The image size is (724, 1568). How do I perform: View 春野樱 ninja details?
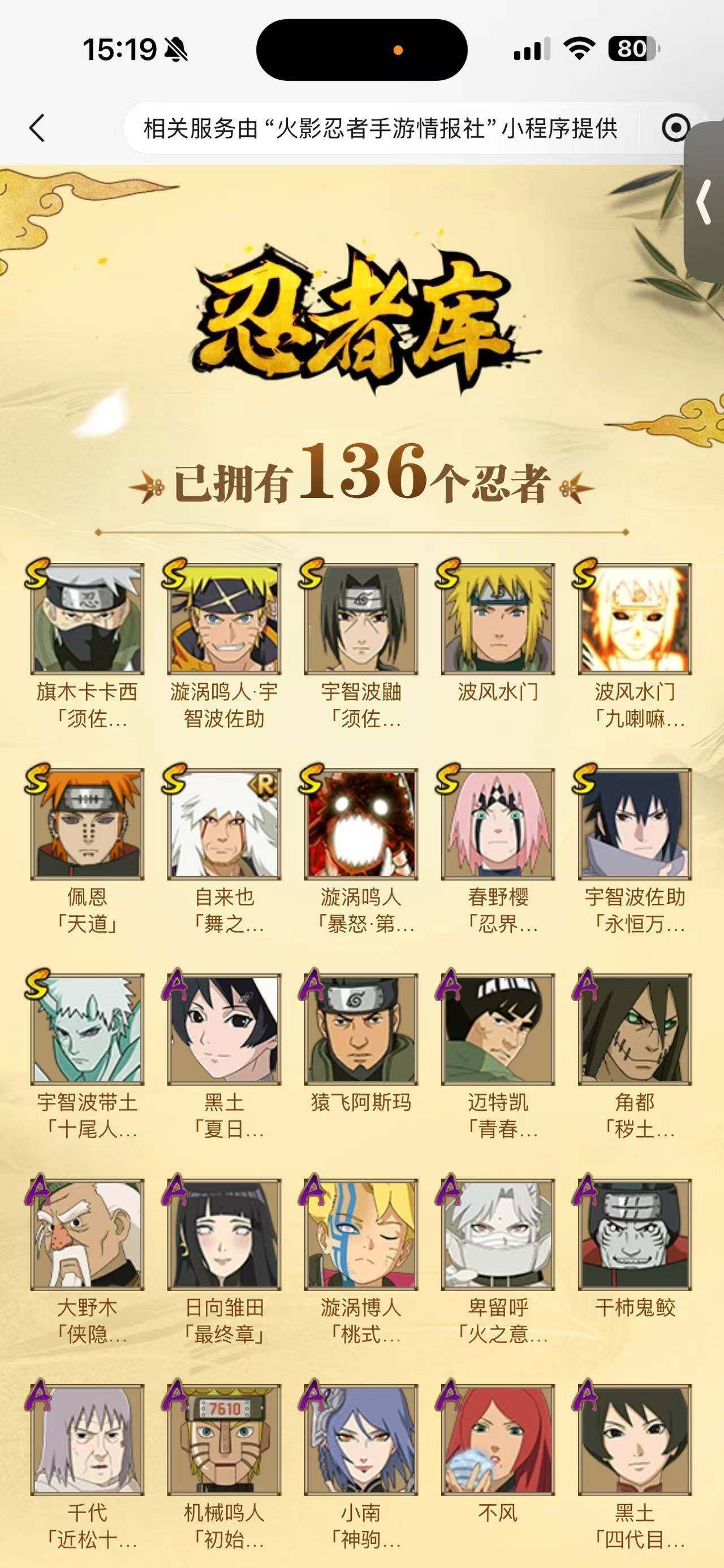click(x=498, y=824)
